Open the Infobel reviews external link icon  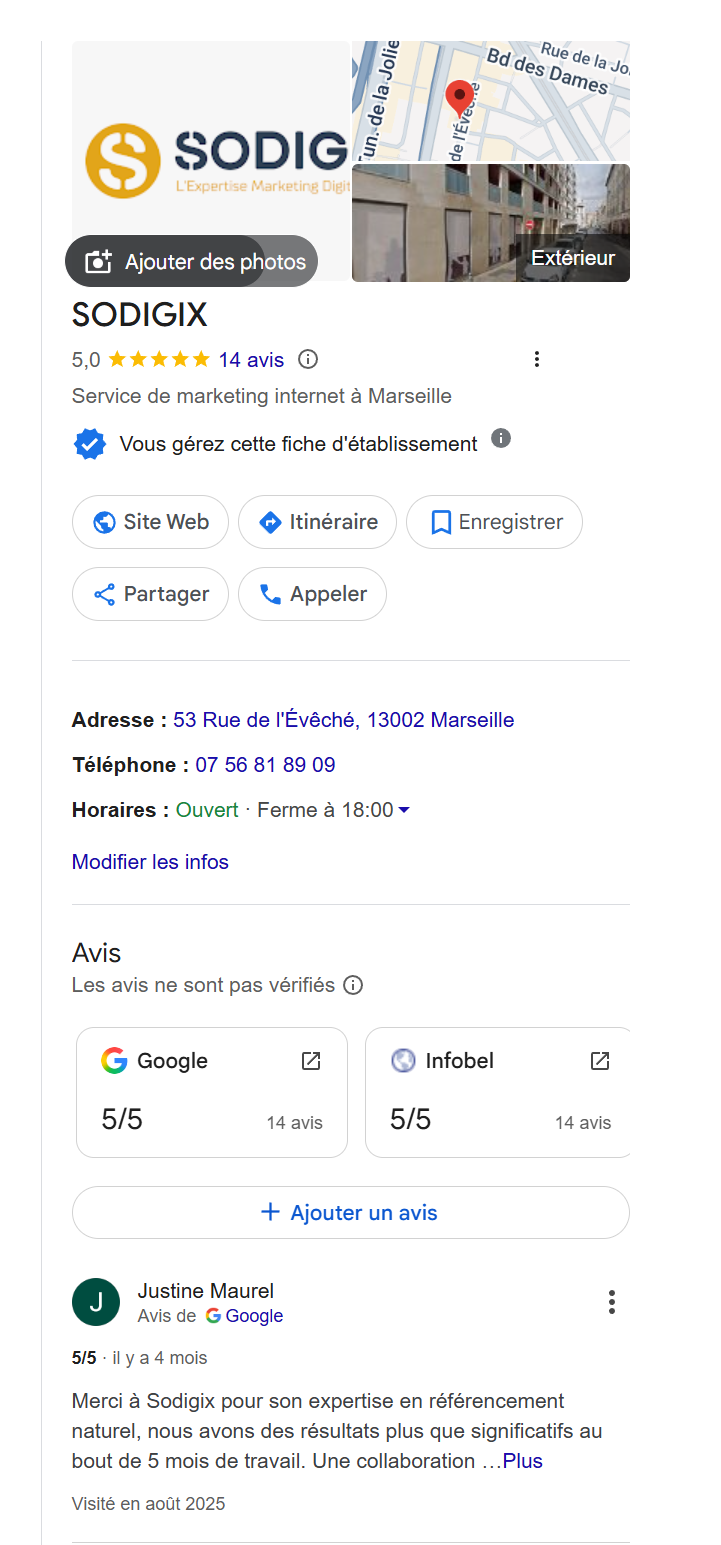[x=599, y=1060]
